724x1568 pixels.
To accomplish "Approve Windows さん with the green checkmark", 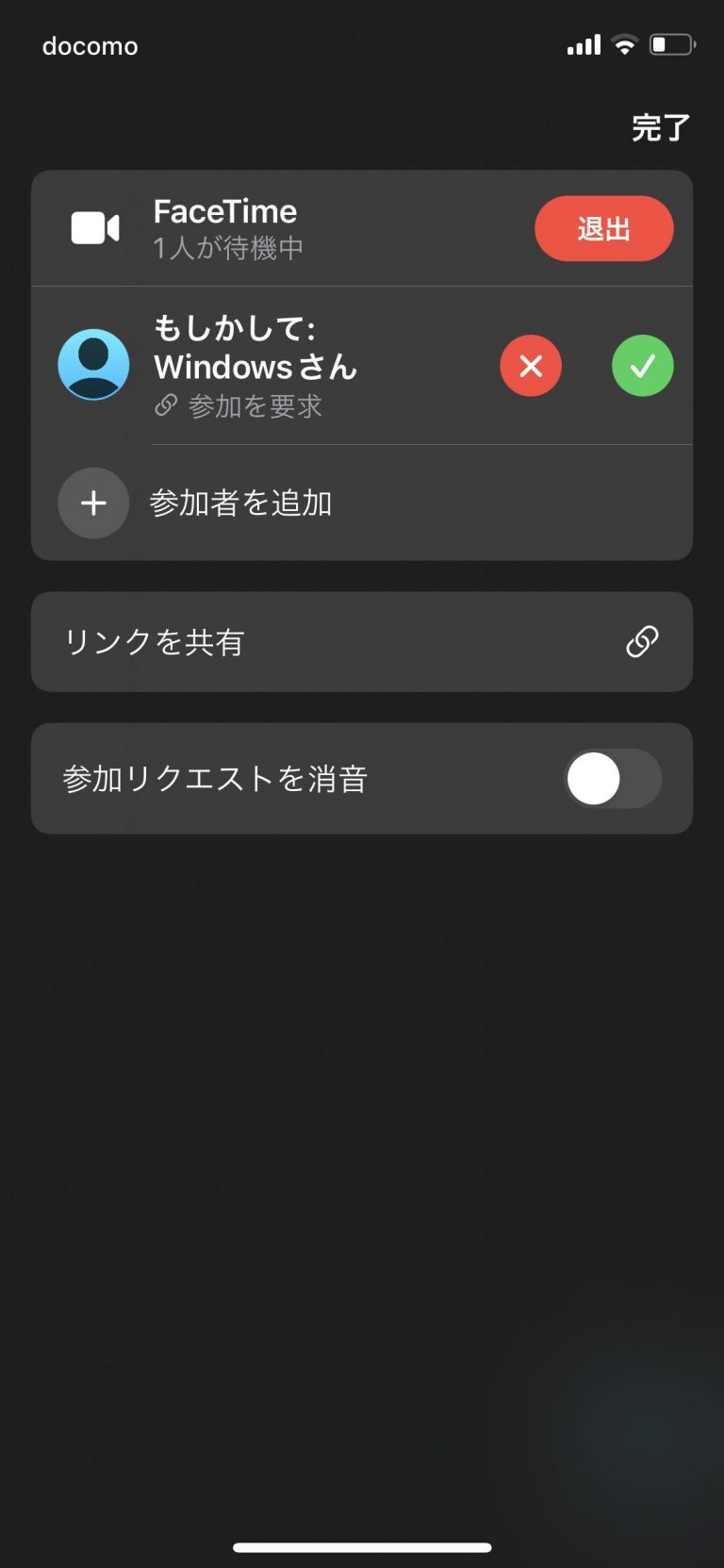I will (642, 366).
